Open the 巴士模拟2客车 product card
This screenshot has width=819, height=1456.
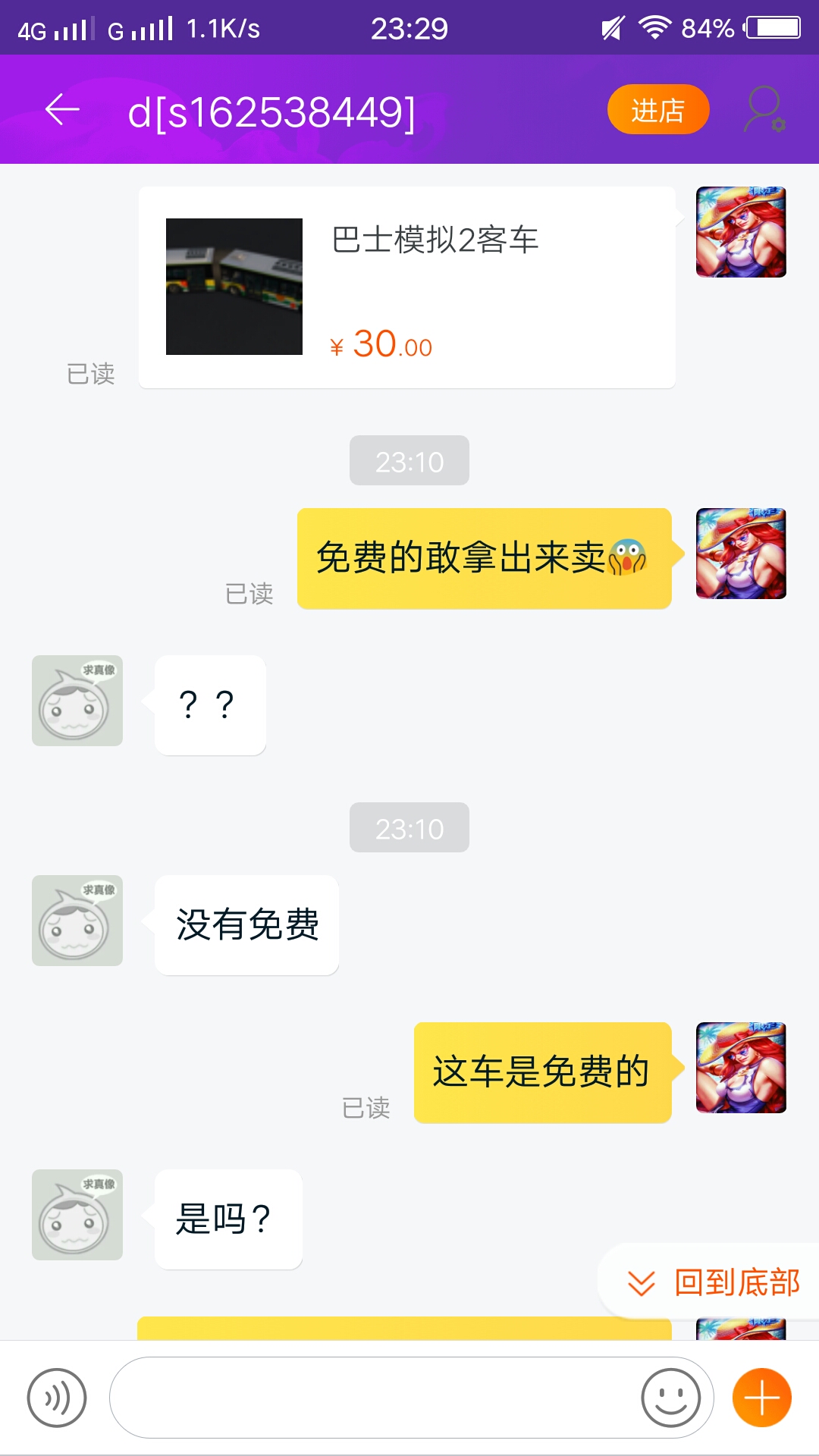click(406, 288)
